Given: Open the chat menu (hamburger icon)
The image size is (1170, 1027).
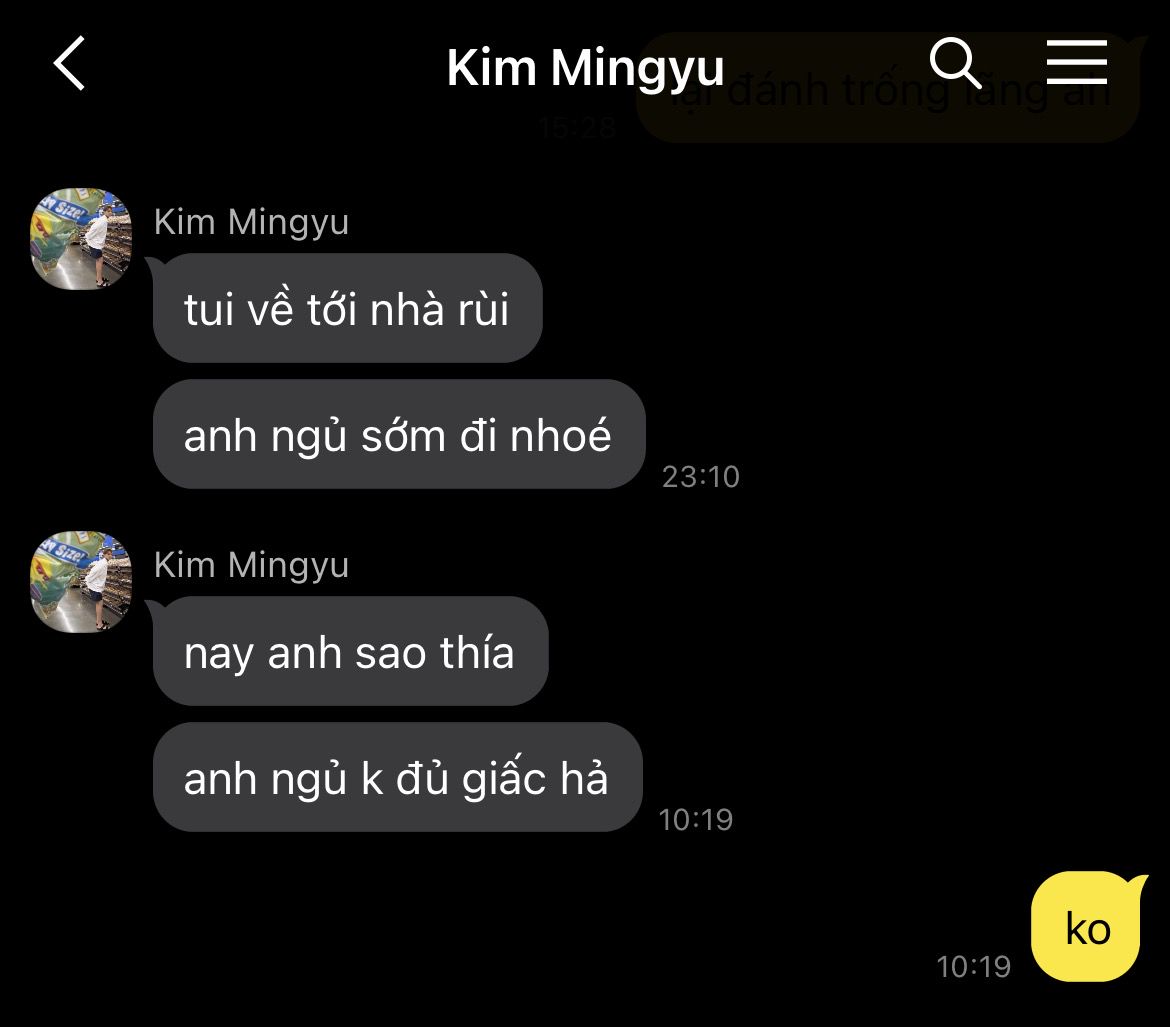Looking at the screenshot, I should (x=1077, y=64).
